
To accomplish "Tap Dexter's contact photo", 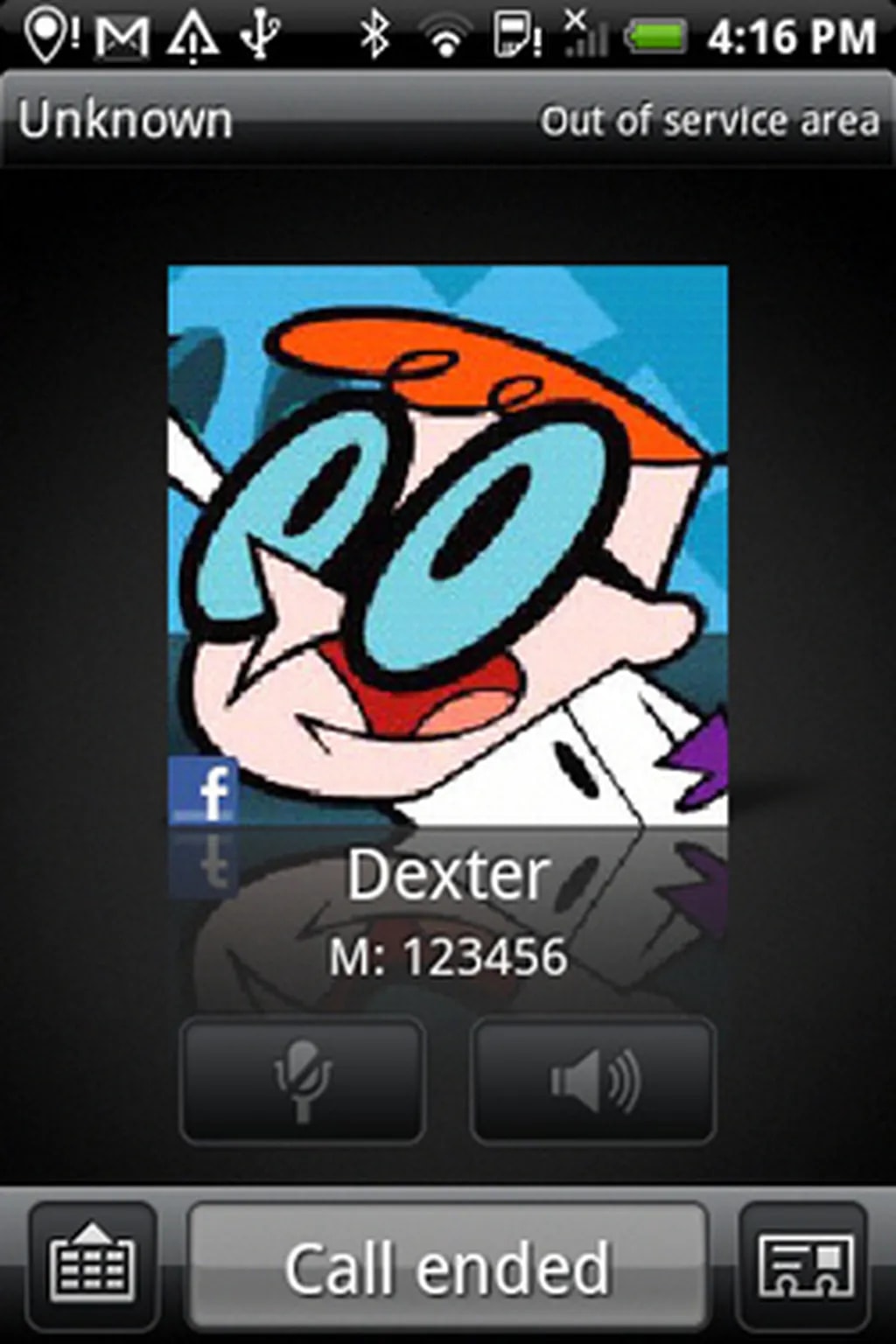I will 447,544.
